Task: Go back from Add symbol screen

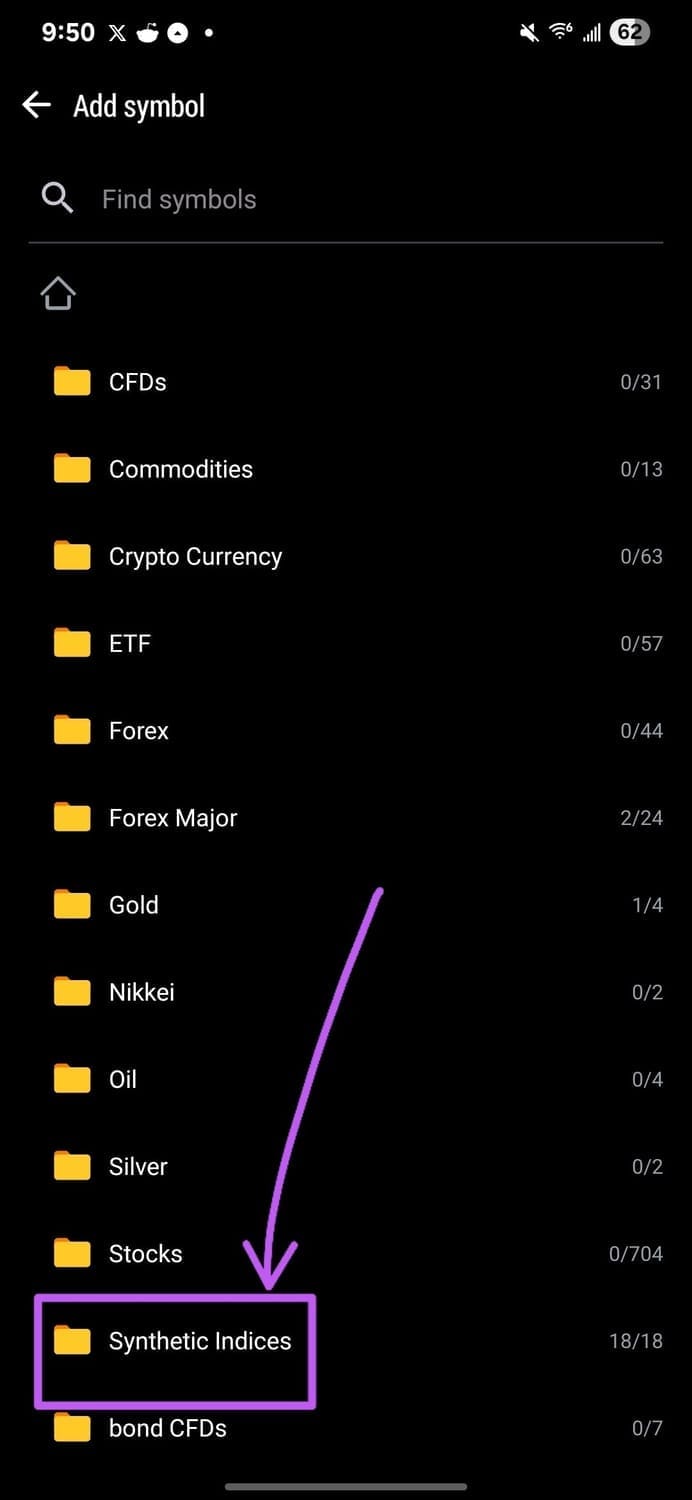Action: pos(37,105)
